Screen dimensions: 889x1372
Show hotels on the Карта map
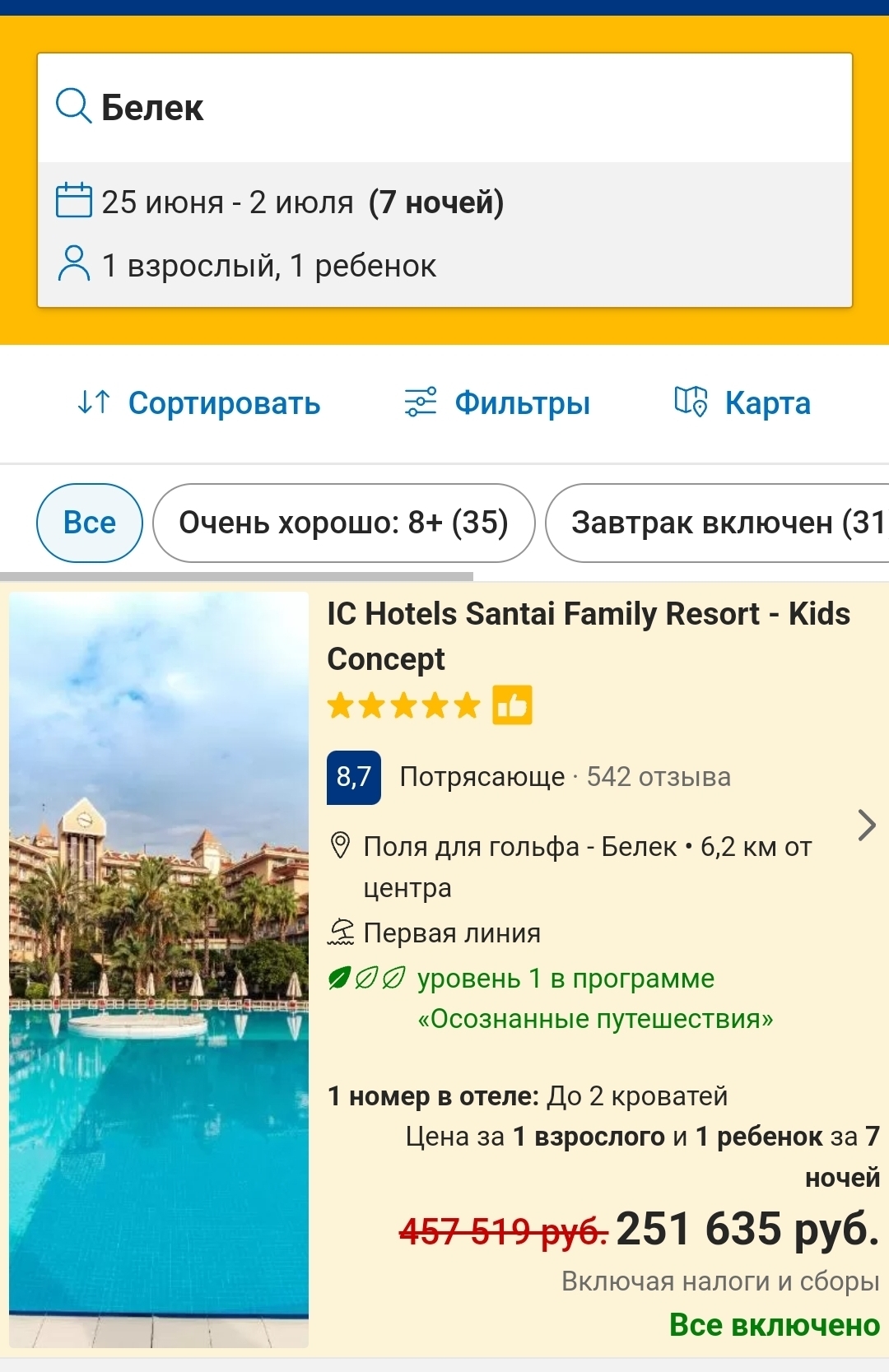(742, 403)
